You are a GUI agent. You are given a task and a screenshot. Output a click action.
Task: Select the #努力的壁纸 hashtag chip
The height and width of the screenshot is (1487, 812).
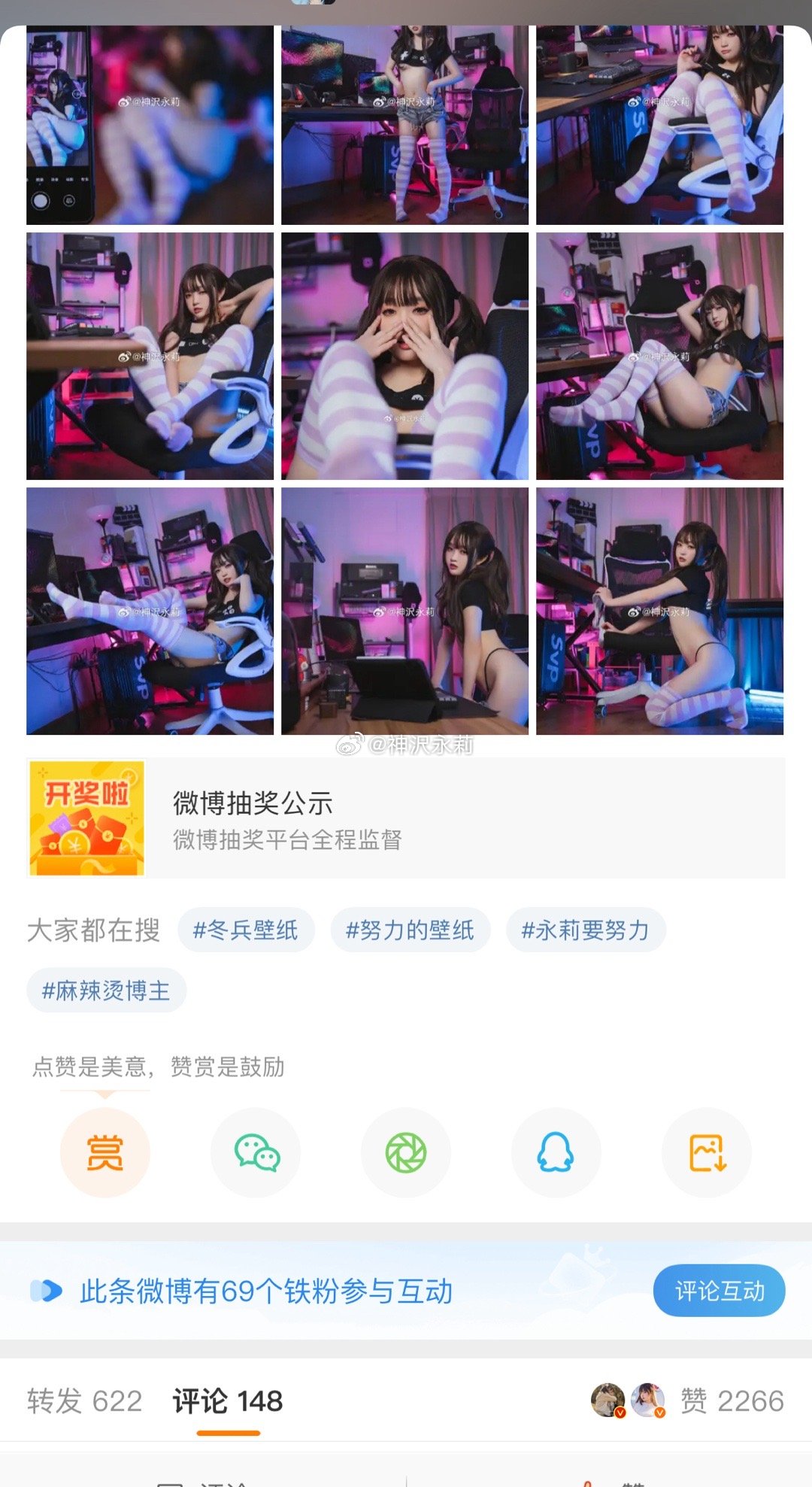pos(410,930)
